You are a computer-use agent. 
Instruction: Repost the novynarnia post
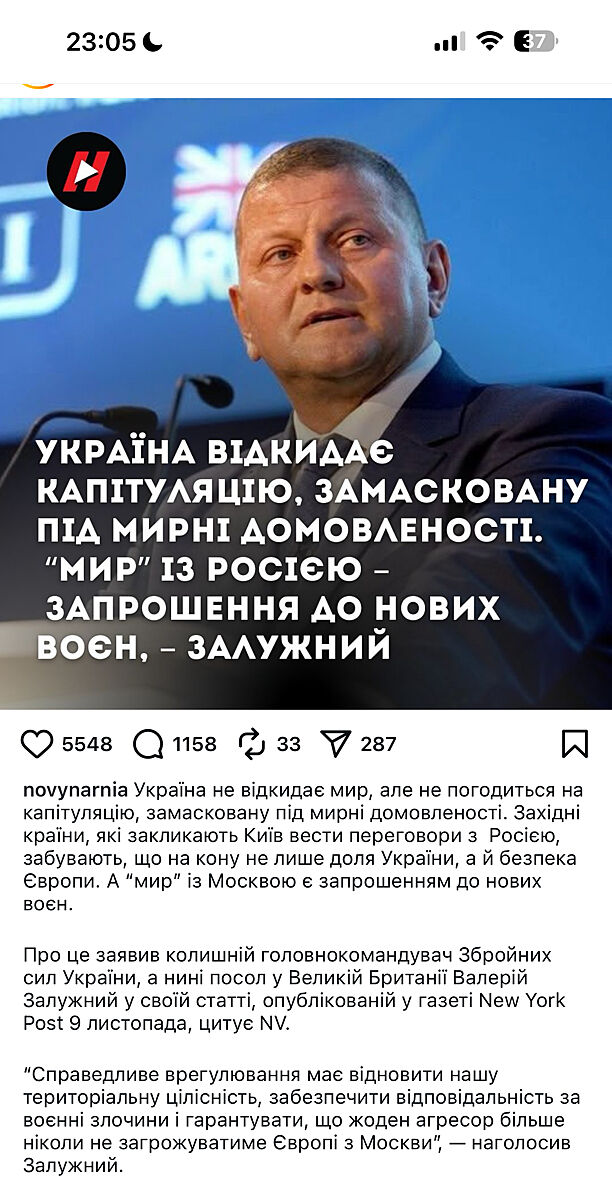point(252,744)
